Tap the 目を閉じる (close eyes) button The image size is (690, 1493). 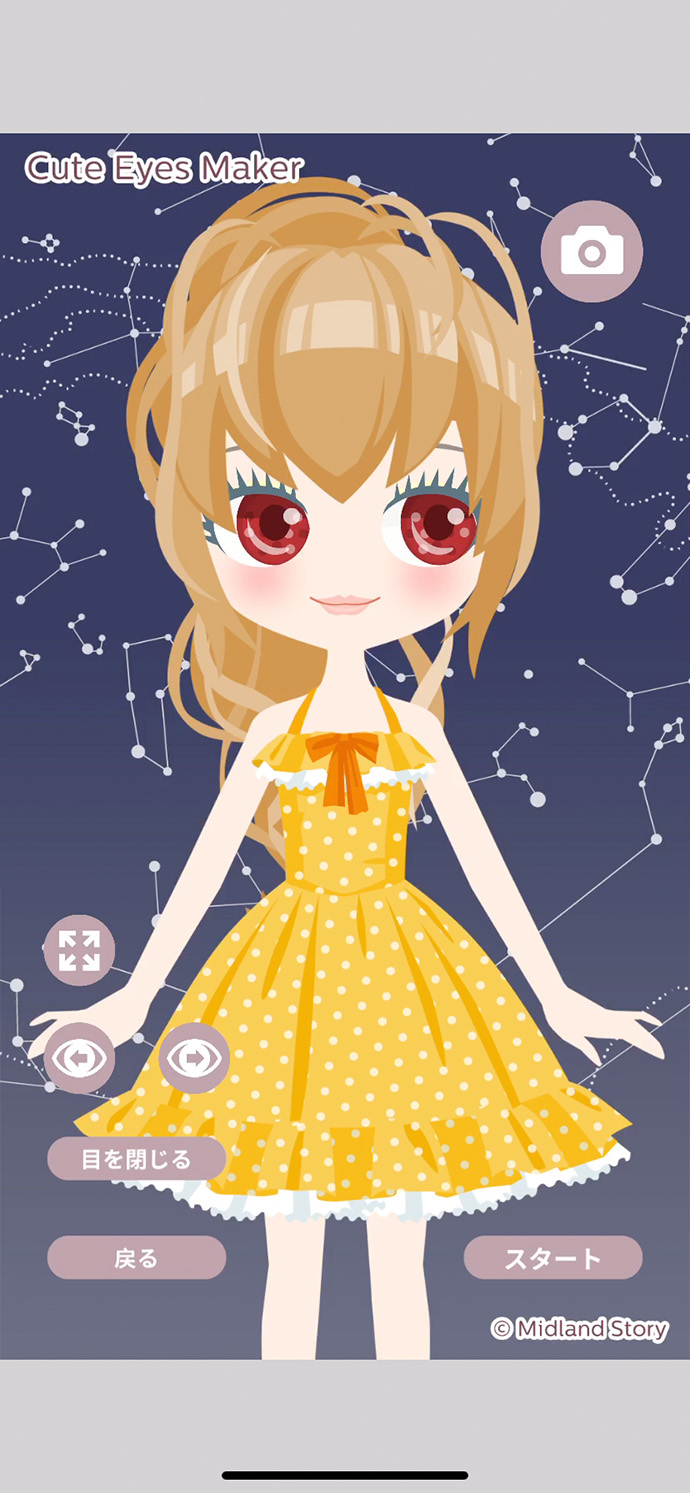point(136,1159)
